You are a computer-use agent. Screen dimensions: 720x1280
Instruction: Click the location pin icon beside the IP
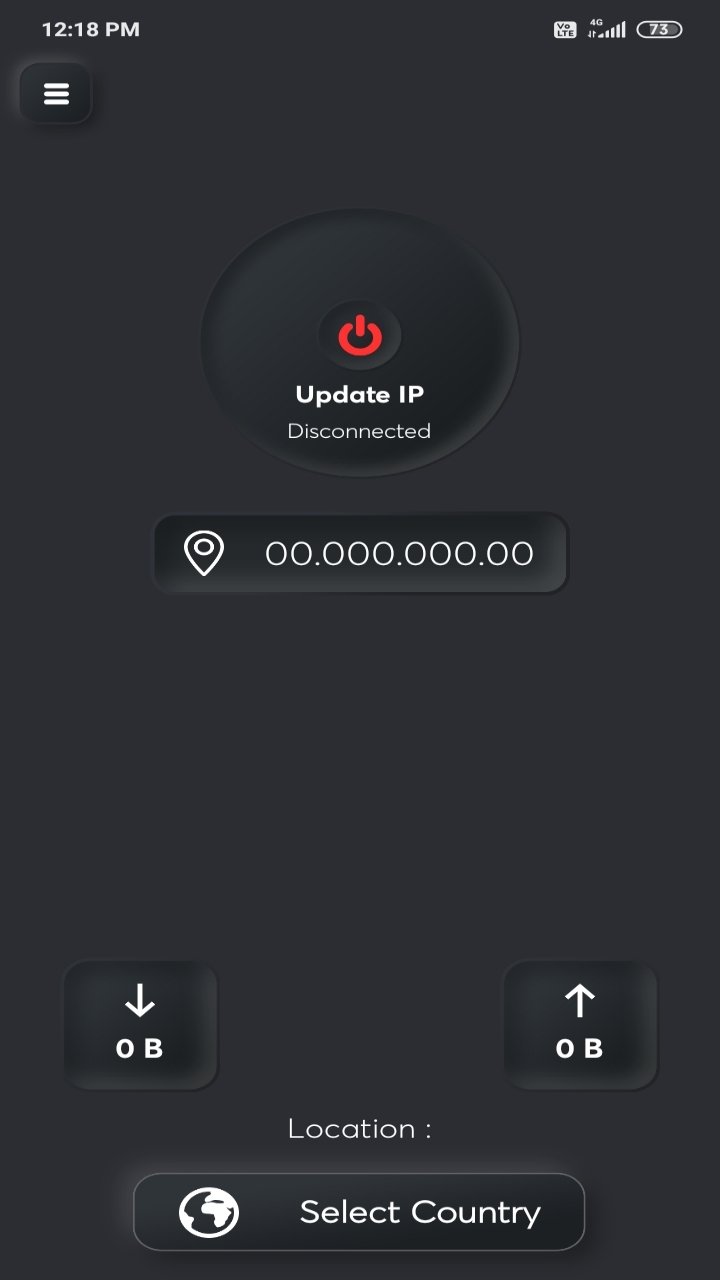tap(205, 553)
